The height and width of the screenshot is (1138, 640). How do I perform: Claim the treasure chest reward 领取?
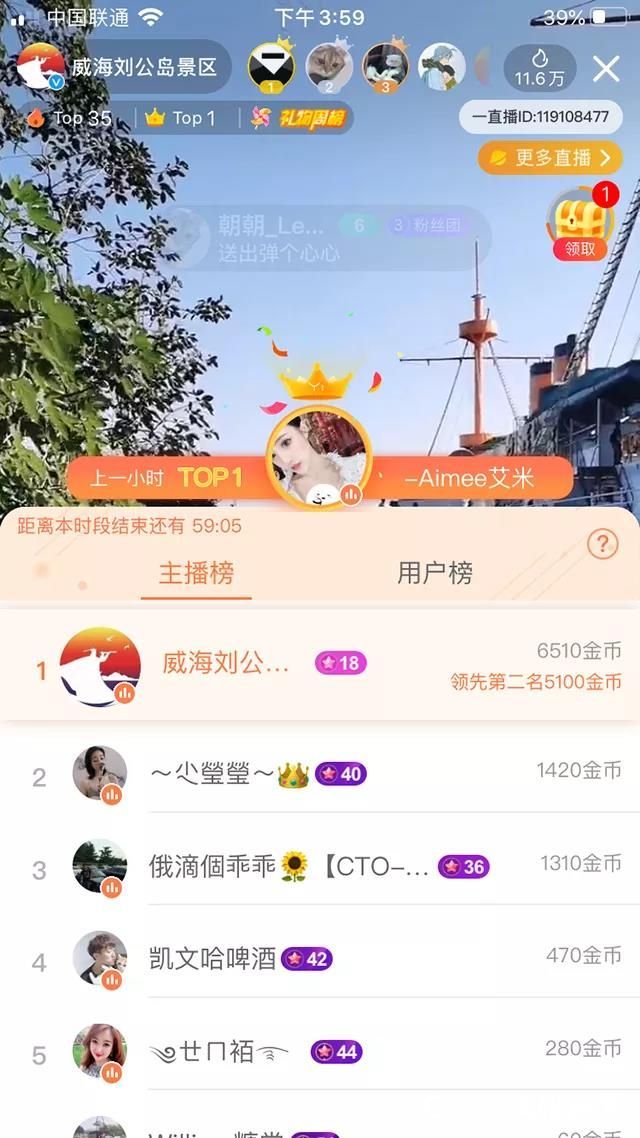tap(579, 224)
